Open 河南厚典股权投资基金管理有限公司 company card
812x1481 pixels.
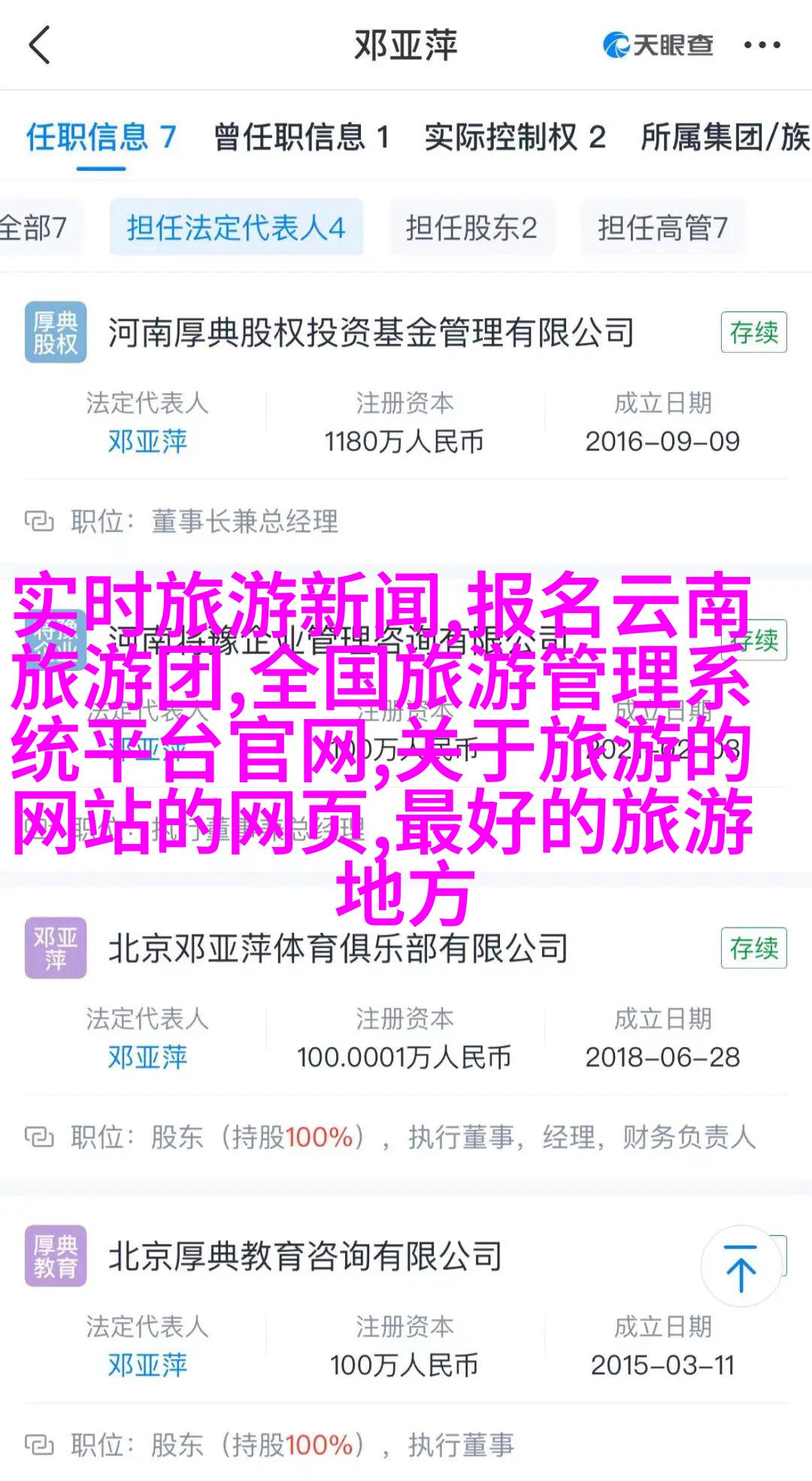[371, 333]
